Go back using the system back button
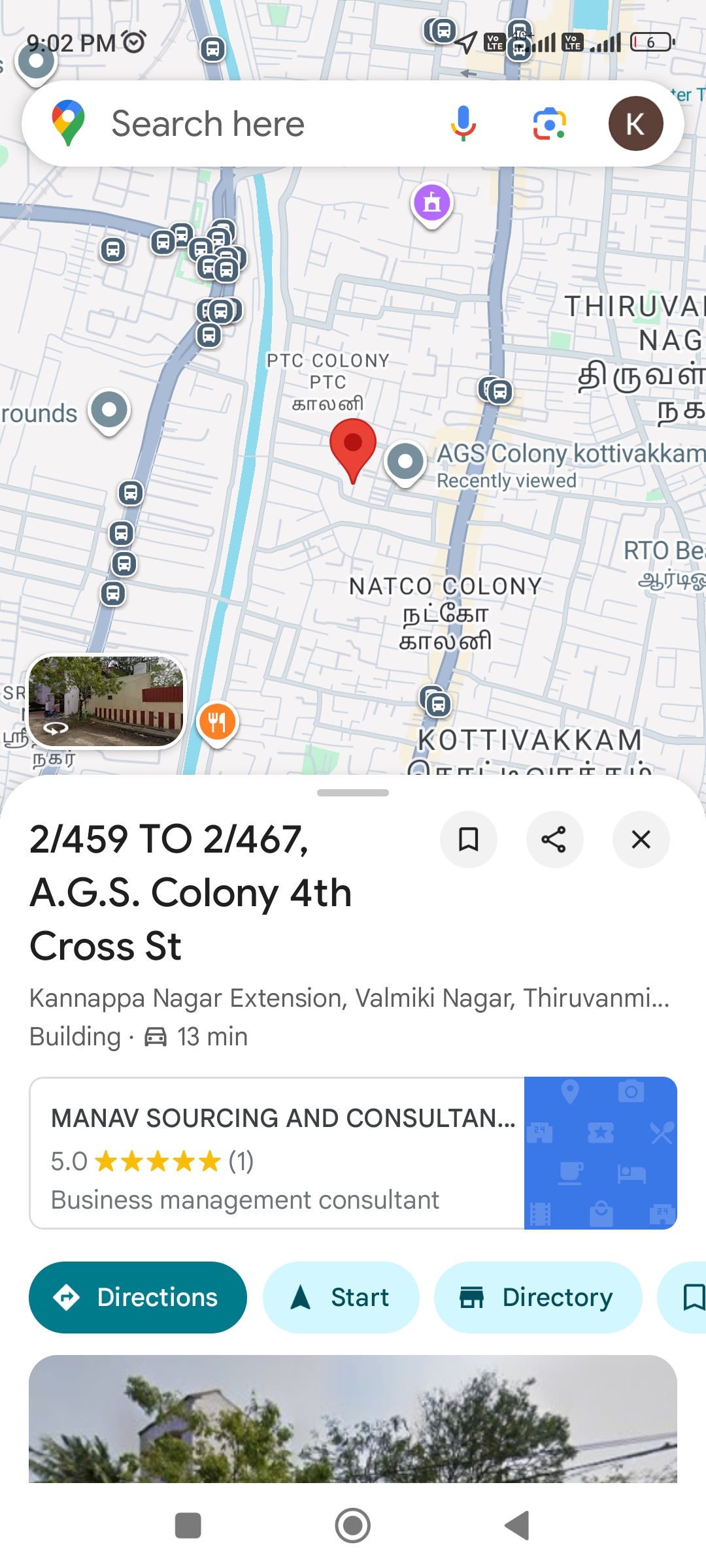Screen dimensions: 706x1568 point(517,1526)
